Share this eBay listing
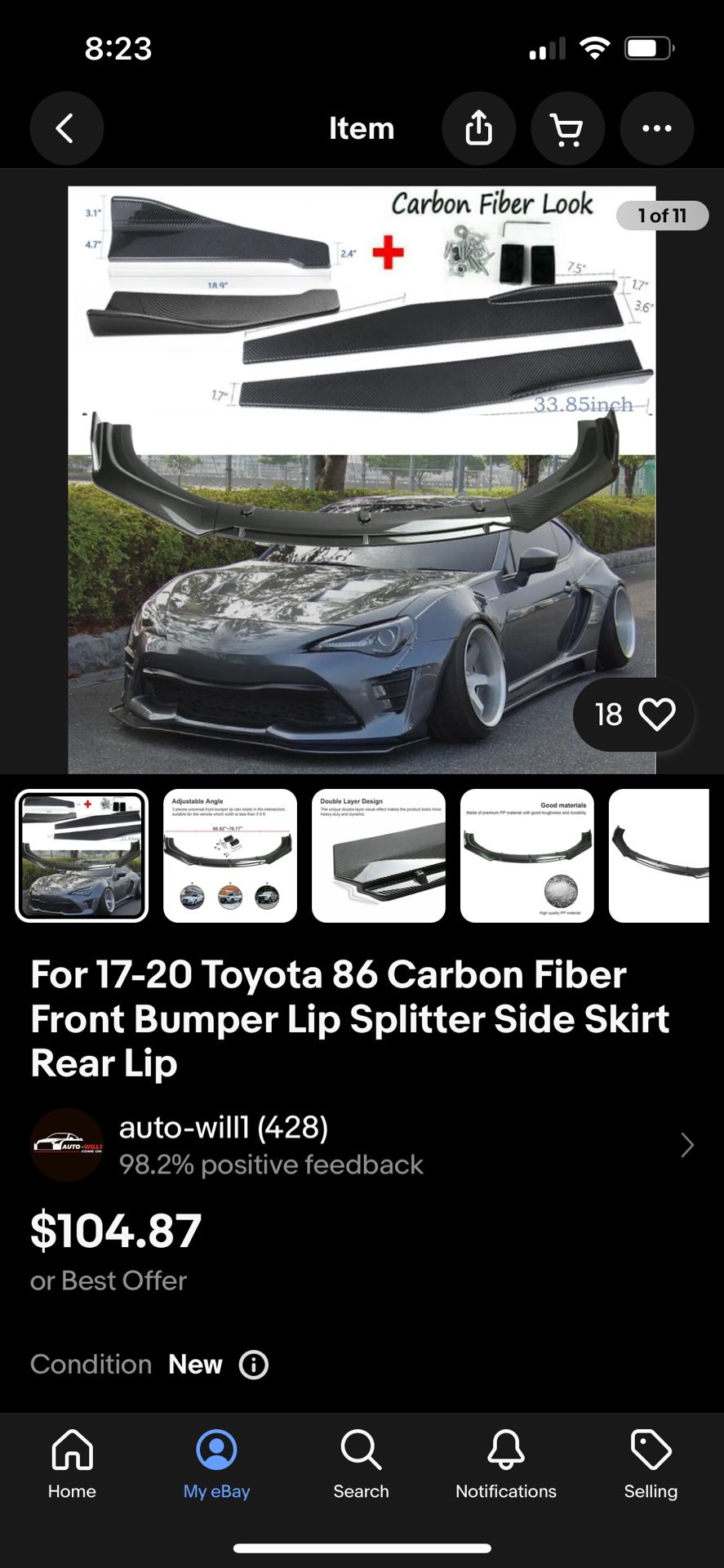This screenshot has width=724, height=1568. point(479,128)
